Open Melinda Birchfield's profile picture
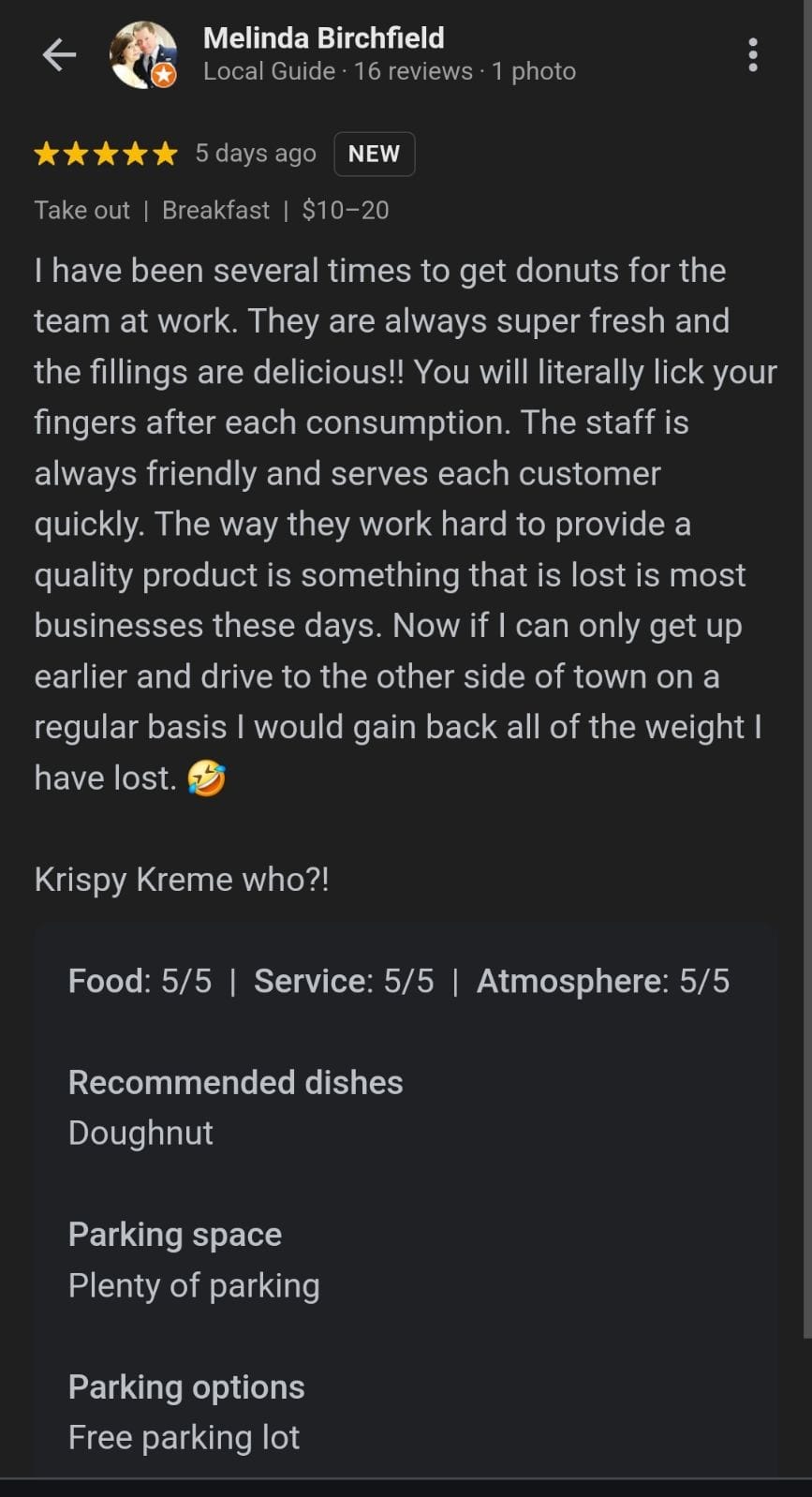This screenshot has height=1497, width=812. [x=143, y=55]
